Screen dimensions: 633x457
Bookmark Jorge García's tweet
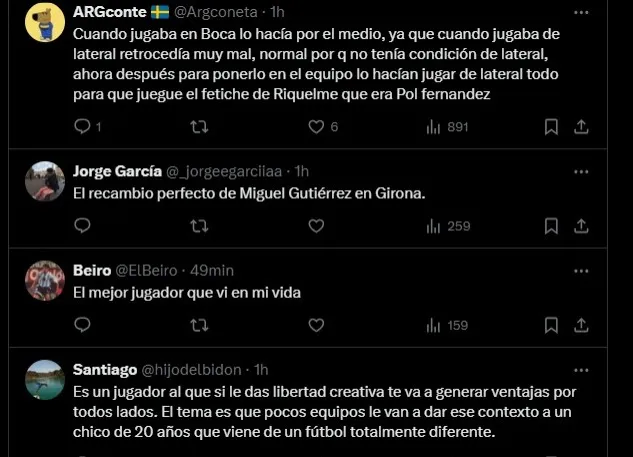click(550, 226)
